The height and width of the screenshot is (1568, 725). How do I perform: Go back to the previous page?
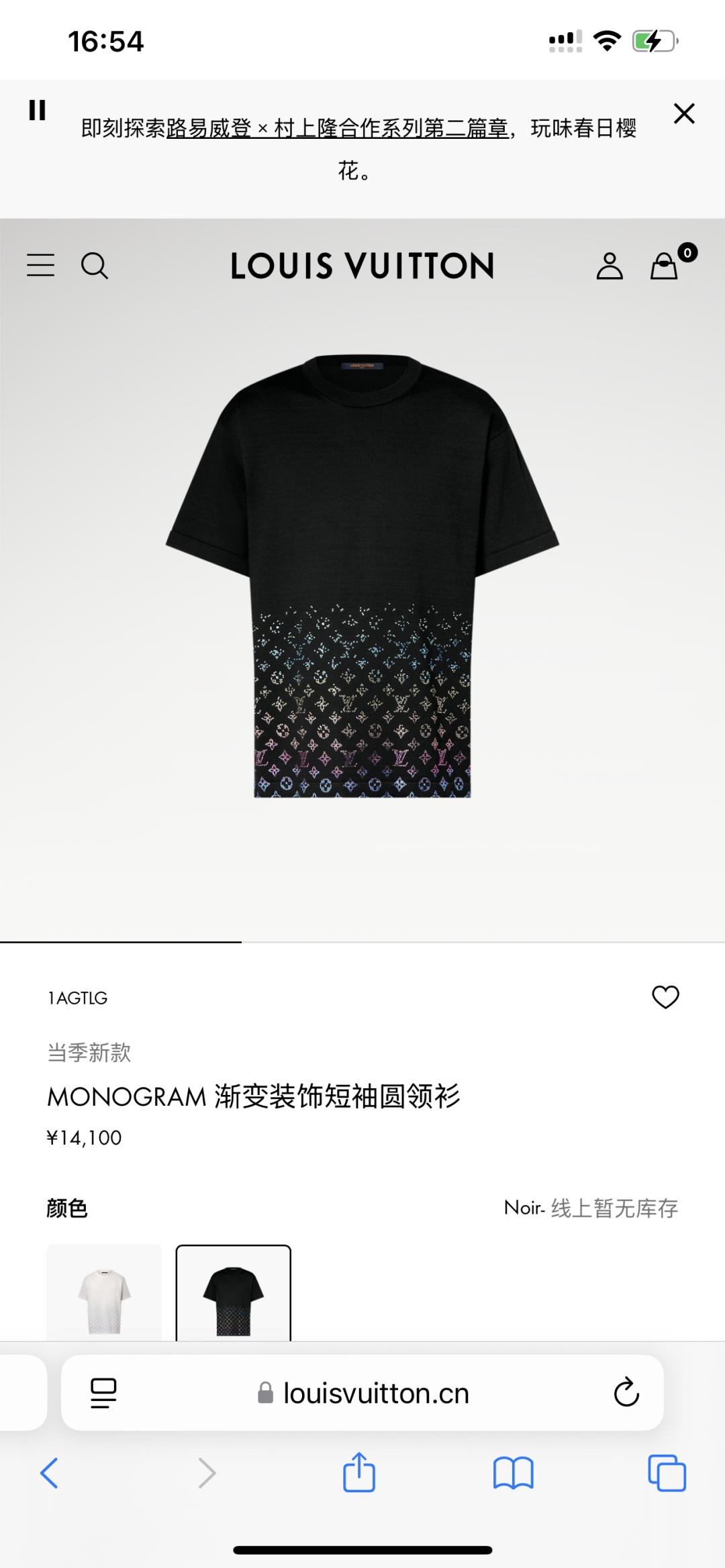[50, 1473]
